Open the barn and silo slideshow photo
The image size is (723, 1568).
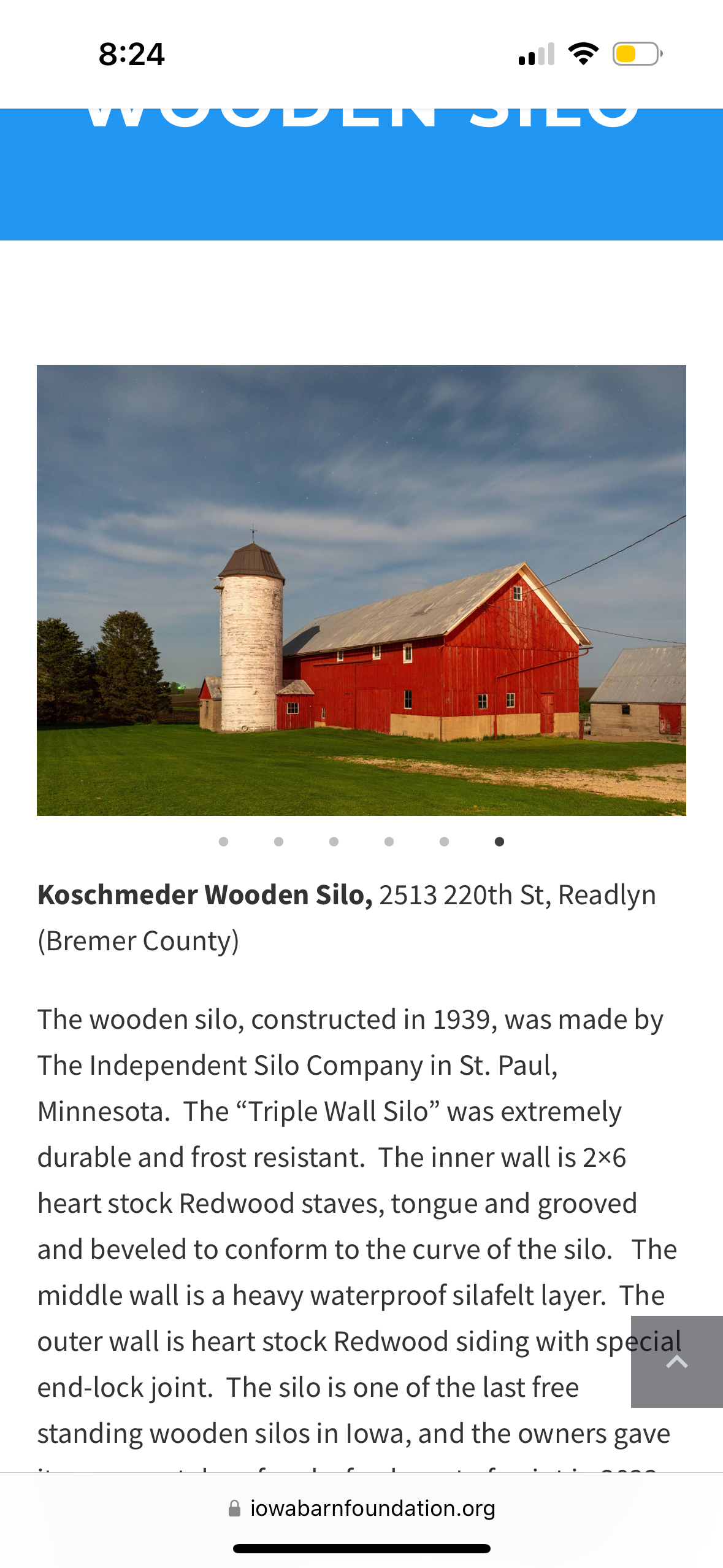pyautogui.click(x=361, y=590)
